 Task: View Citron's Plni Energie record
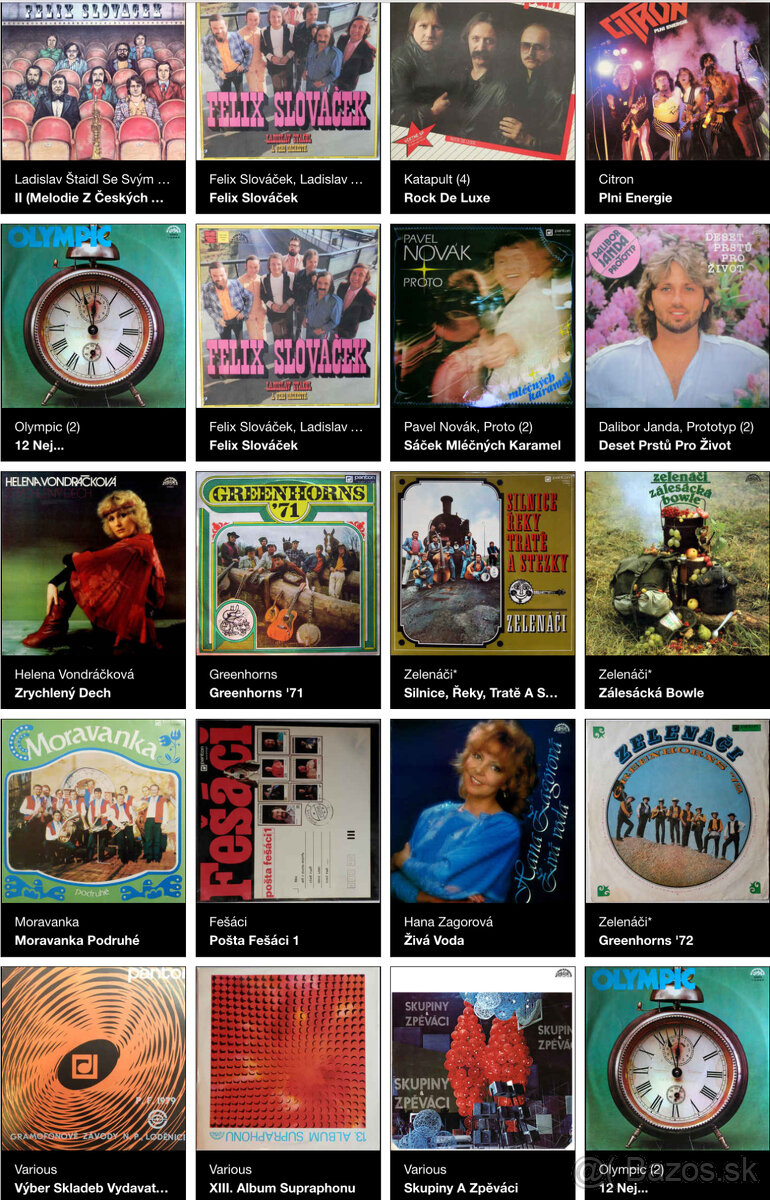[677, 82]
